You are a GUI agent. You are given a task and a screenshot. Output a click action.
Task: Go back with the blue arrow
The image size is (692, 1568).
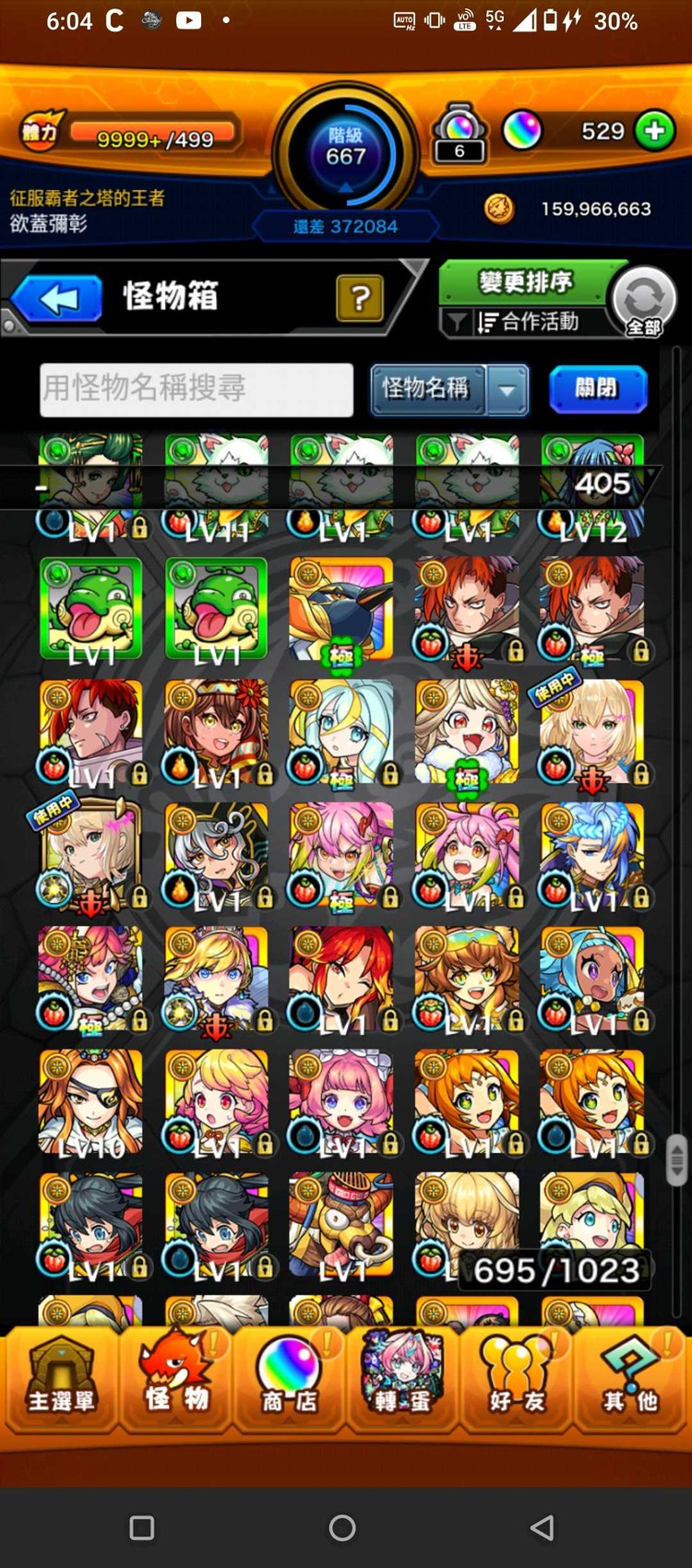click(x=57, y=299)
